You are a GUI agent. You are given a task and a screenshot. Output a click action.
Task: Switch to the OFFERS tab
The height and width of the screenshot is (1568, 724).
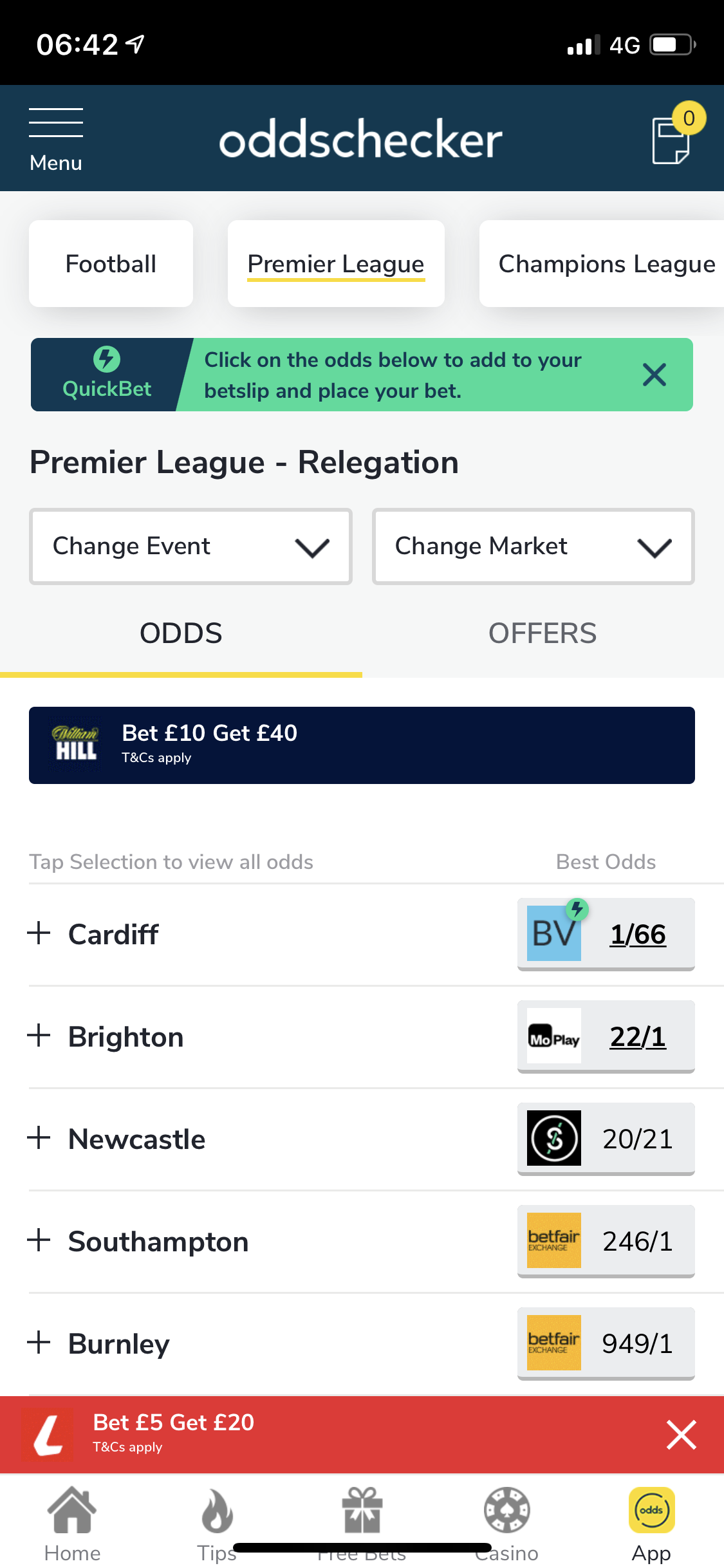pyautogui.click(x=543, y=633)
